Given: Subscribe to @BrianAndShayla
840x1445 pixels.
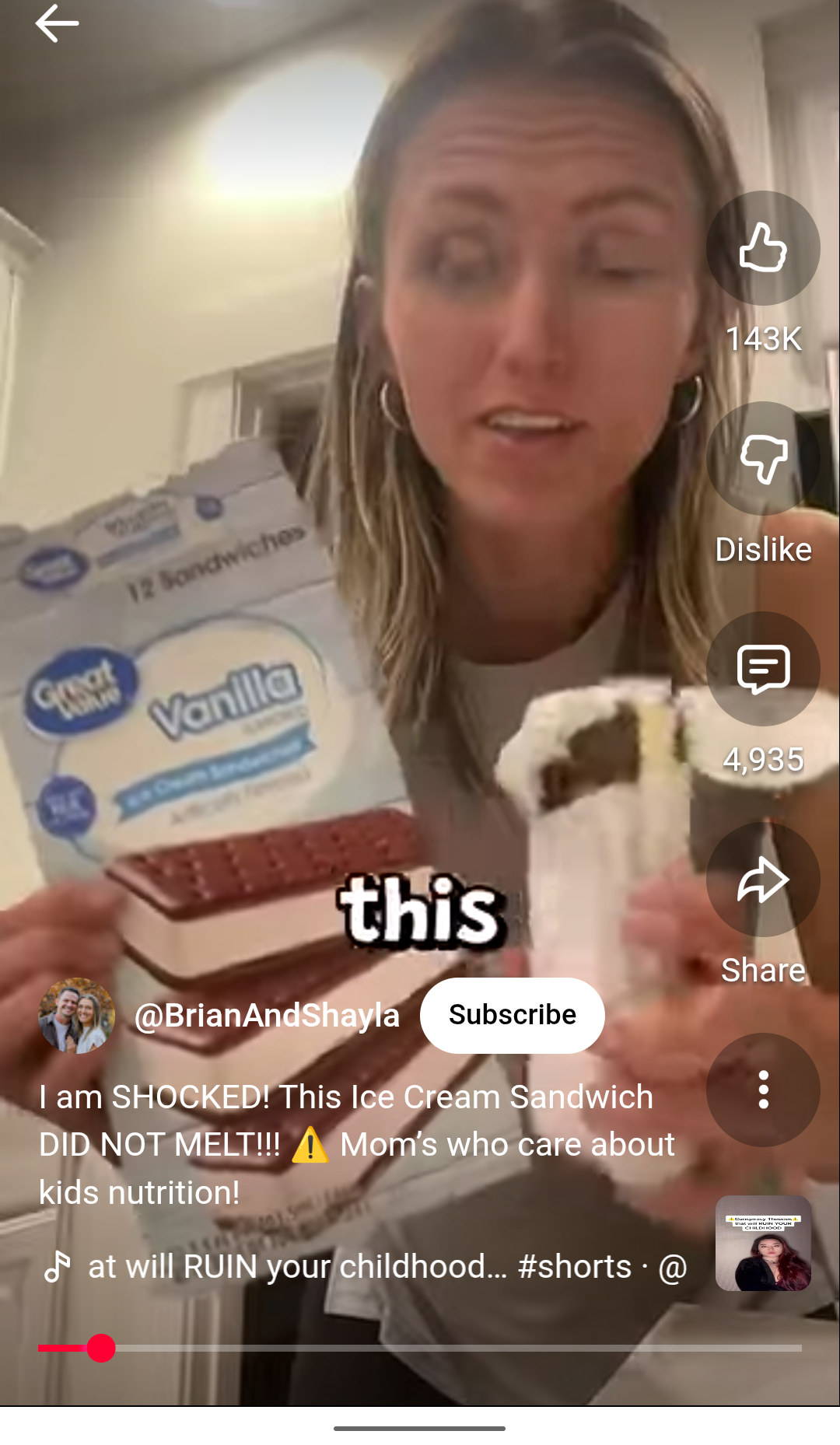Looking at the screenshot, I should pyautogui.click(x=512, y=1015).
